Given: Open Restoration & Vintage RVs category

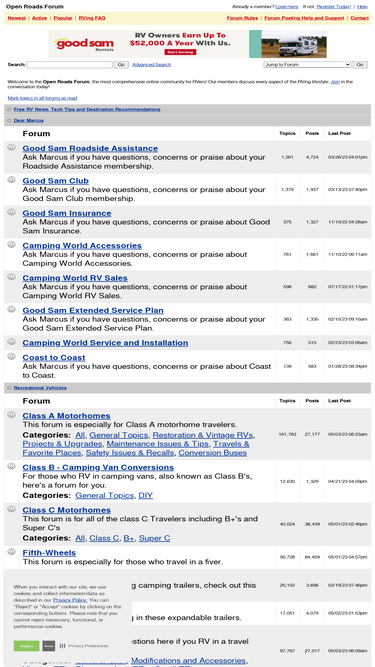Looking at the screenshot, I should [203, 435].
